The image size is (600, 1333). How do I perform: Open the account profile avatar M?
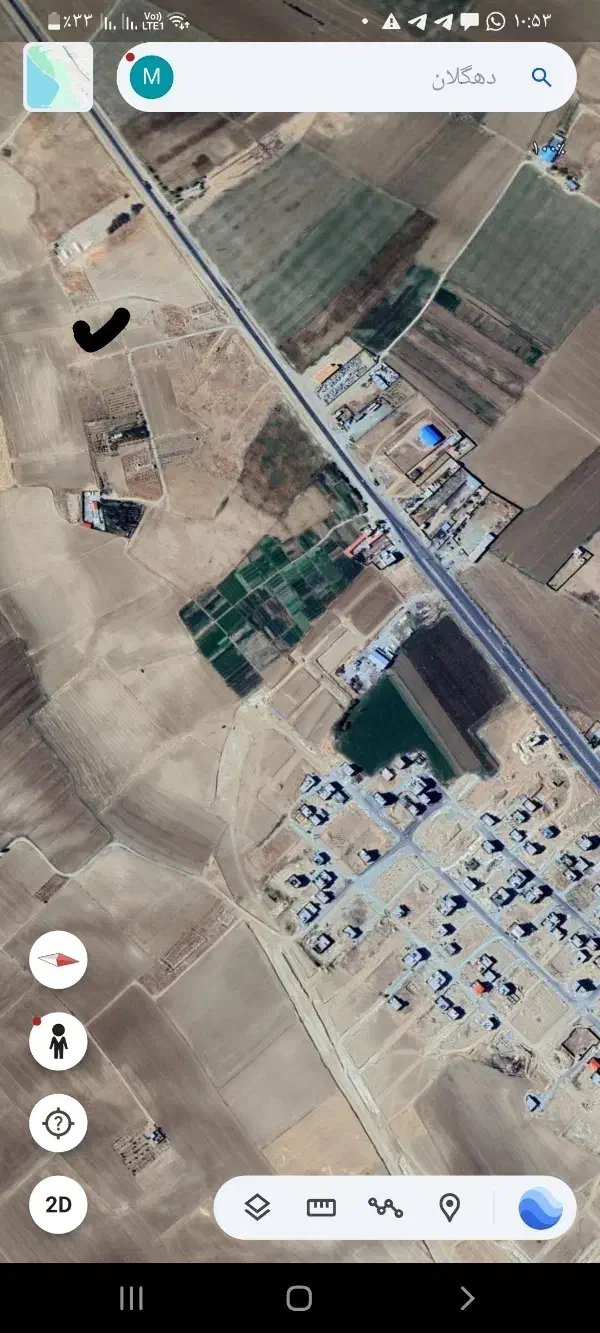(152, 77)
